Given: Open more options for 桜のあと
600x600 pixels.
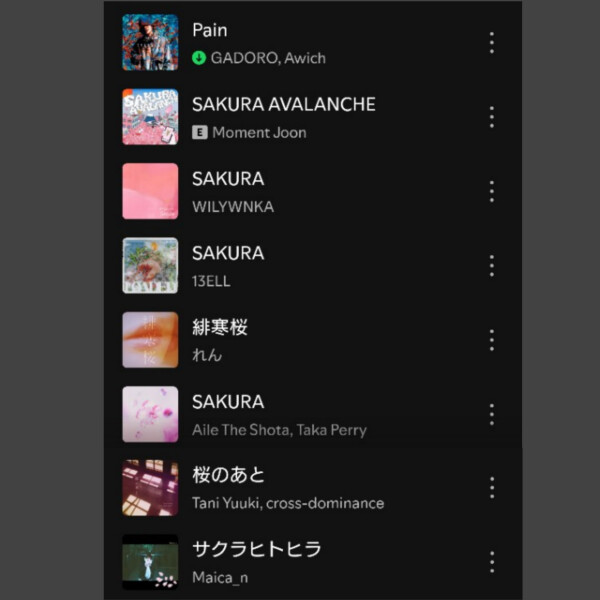Looking at the screenshot, I should (491, 488).
